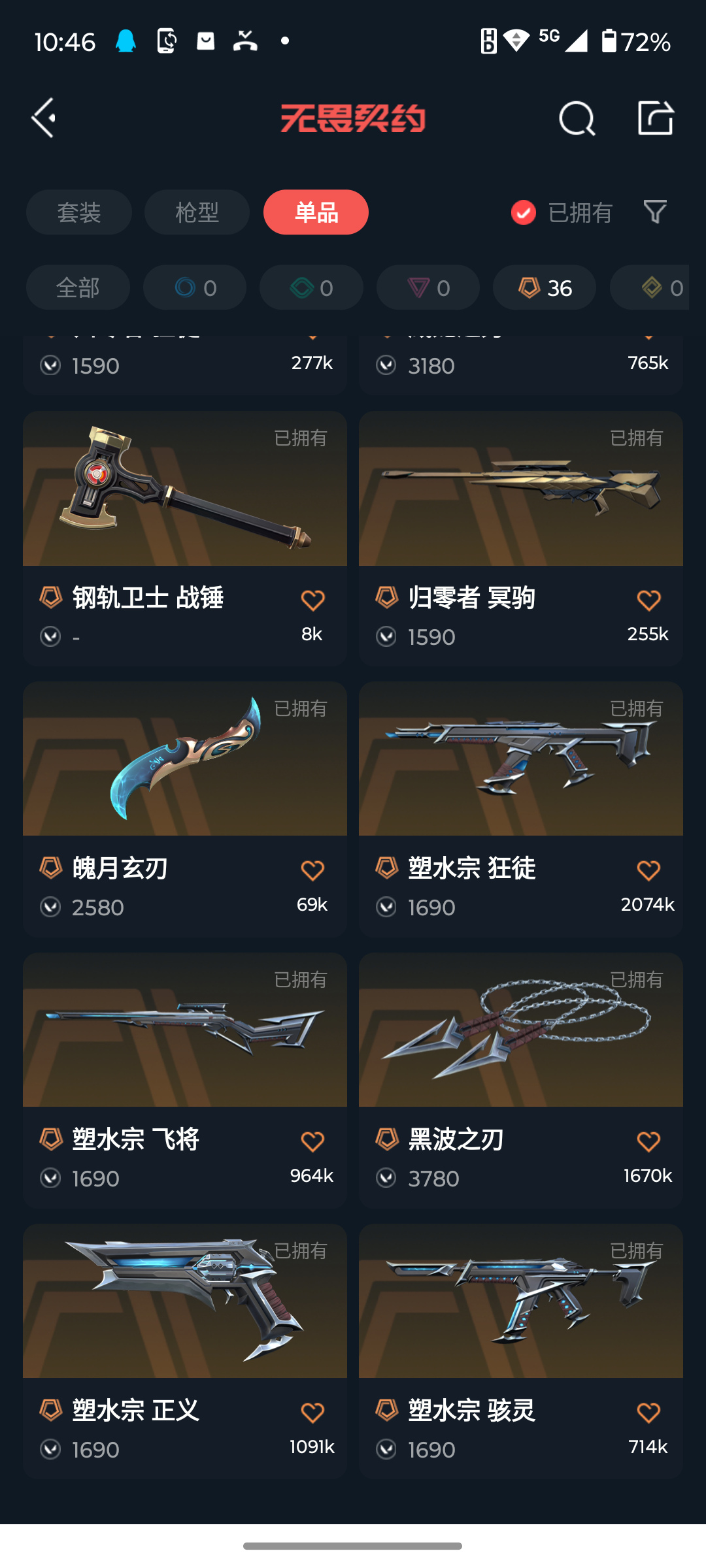This screenshot has width=706, height=1568.
Task: Select the blue tier chip showing 0
Action: [195, 287]
